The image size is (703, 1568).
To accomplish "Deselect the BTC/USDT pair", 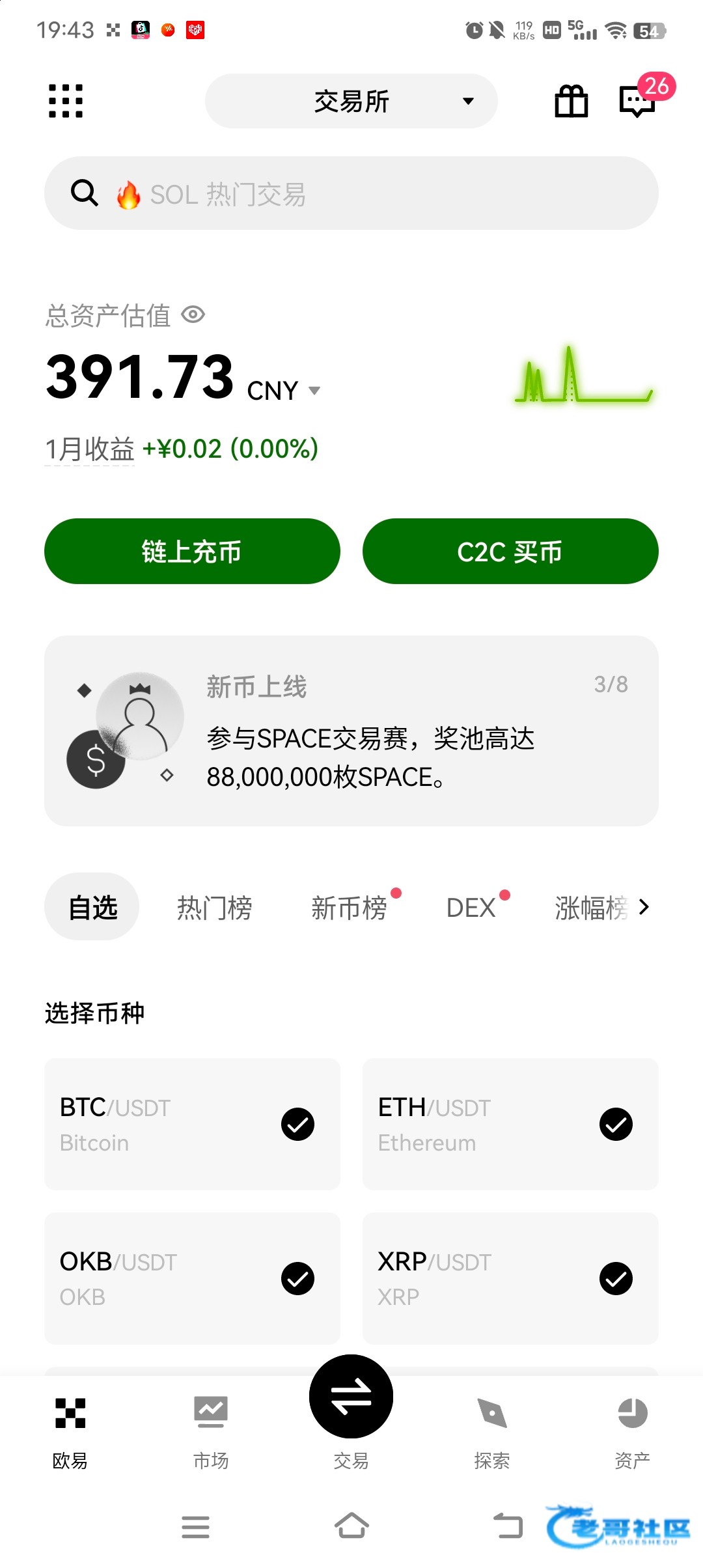I will [x=297, y=1124].
